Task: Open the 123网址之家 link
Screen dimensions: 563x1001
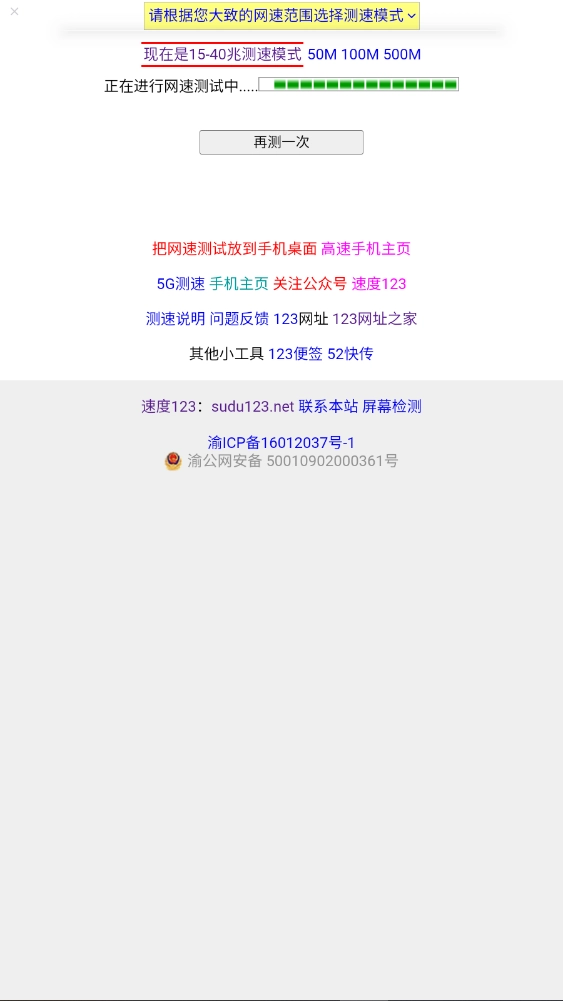Action: 375,319
